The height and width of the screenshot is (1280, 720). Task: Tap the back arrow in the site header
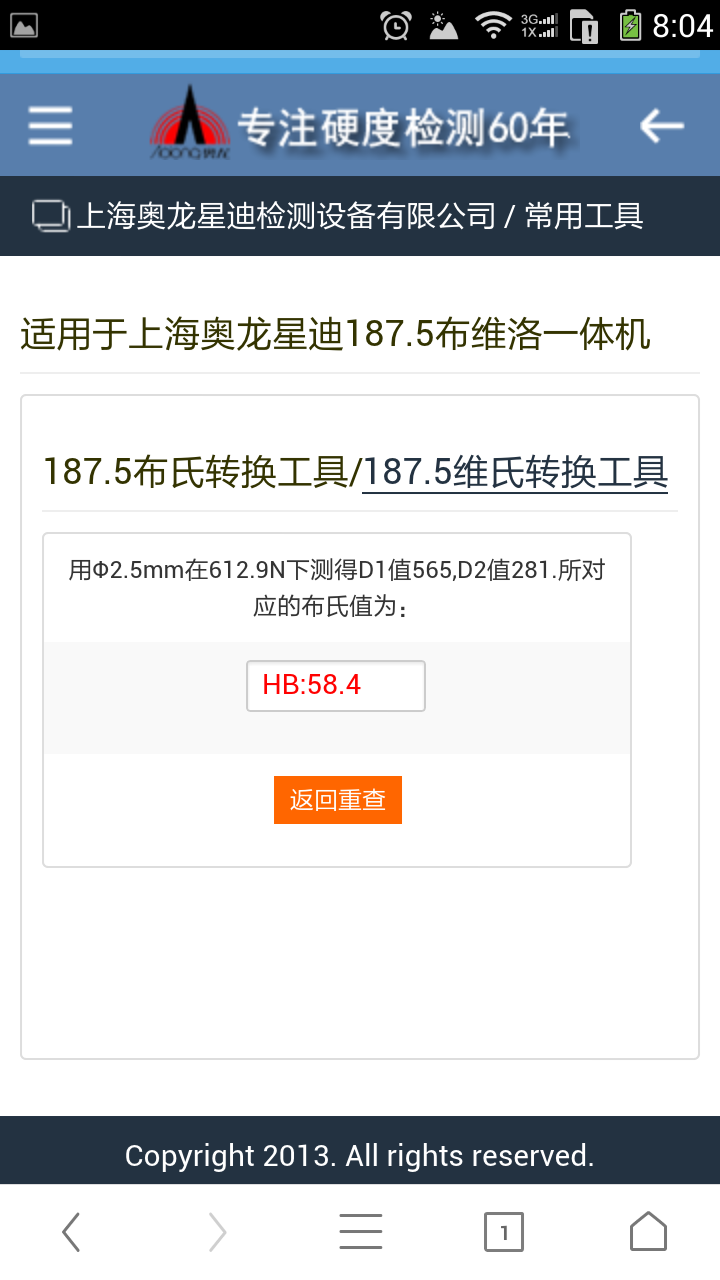662,126
